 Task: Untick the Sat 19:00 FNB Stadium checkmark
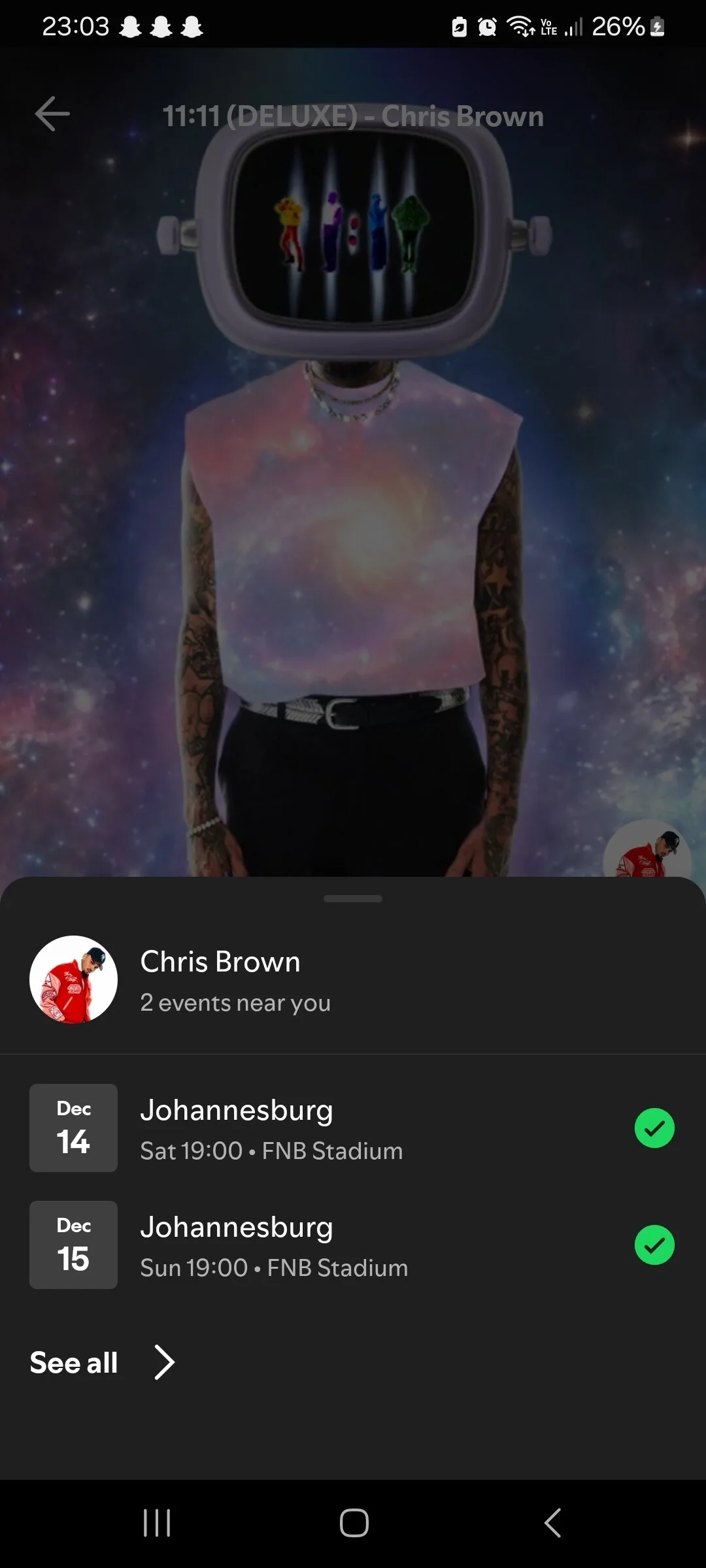(654, 1128)
